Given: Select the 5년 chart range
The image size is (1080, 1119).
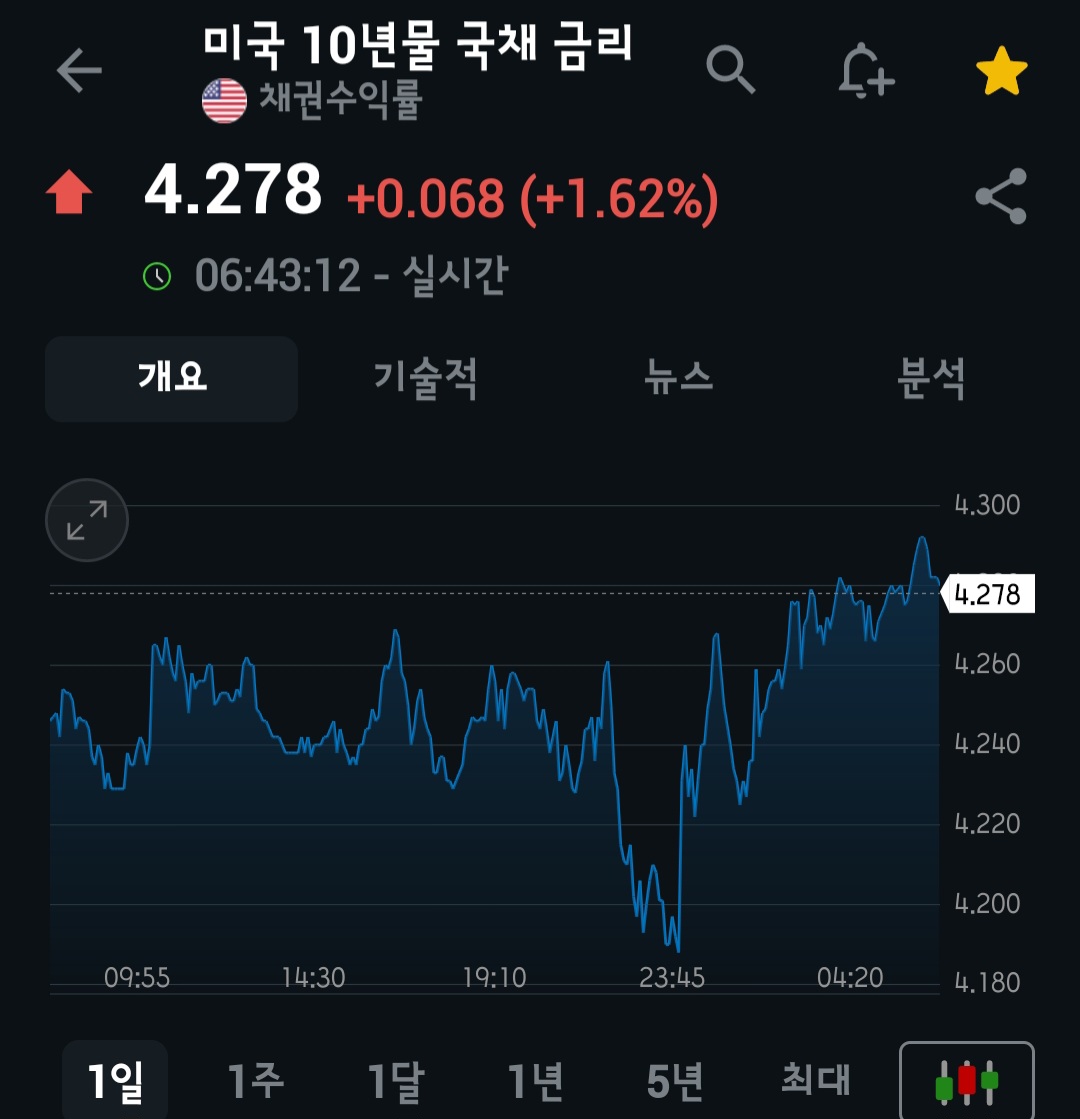Looking at the screenshot, I should (x=675, y=1080).
